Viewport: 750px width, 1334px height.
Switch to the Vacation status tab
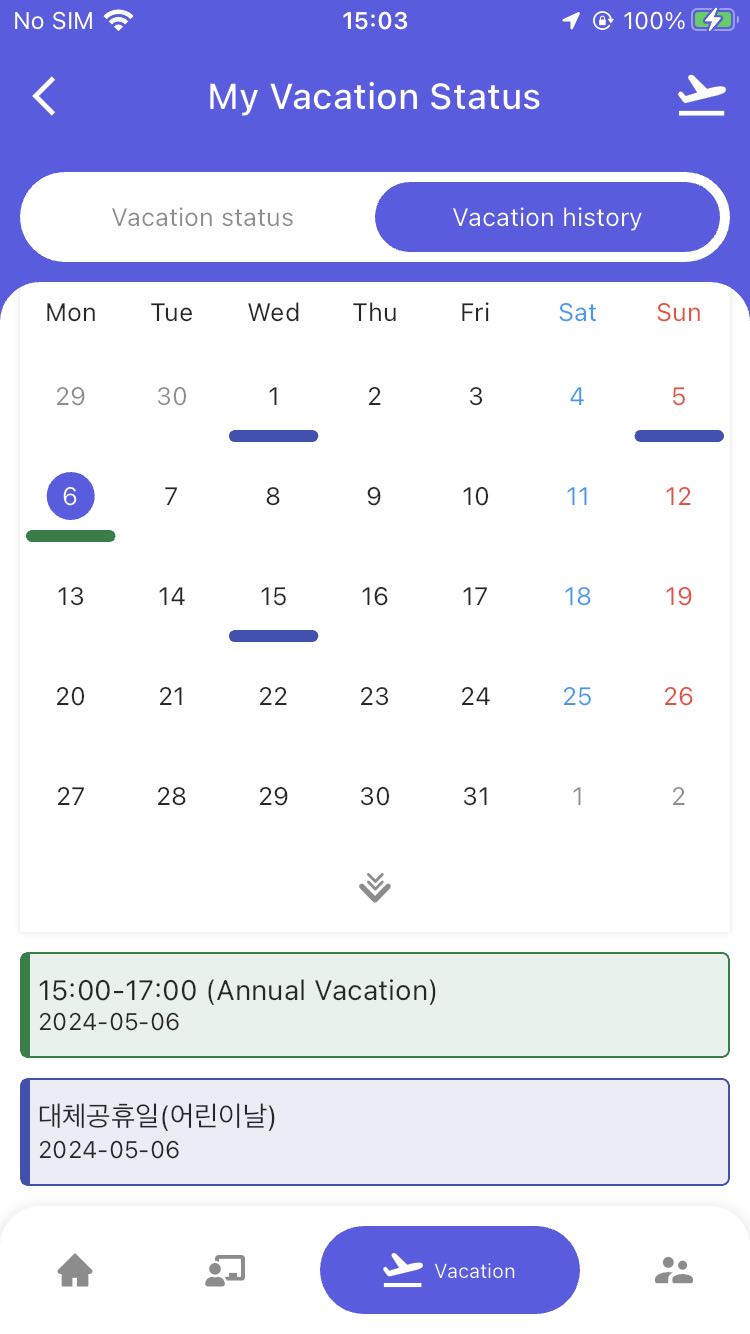pos(203,217)
